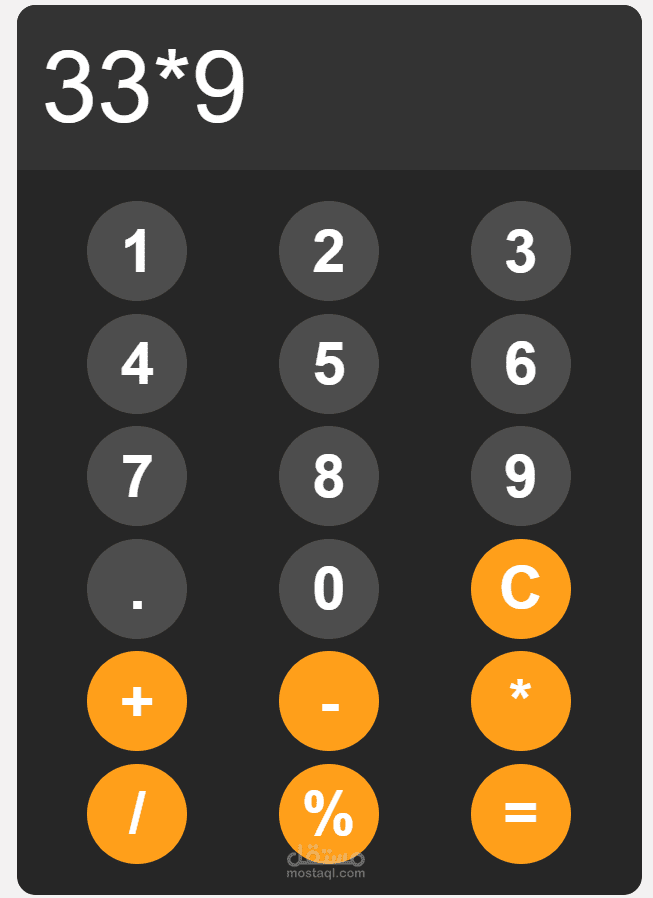653x898 pixels.
Task: Select the 8 key
Action: [x=329, y=476]
